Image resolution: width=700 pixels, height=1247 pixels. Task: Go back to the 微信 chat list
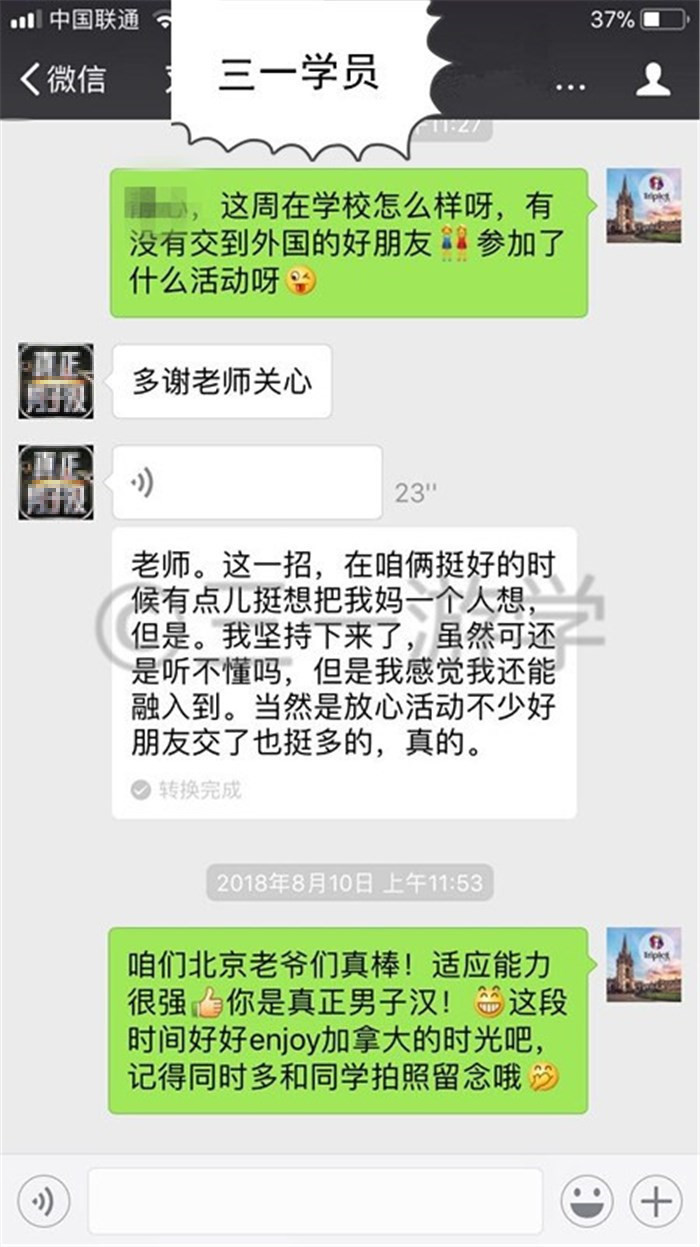[x=62, y=78]
